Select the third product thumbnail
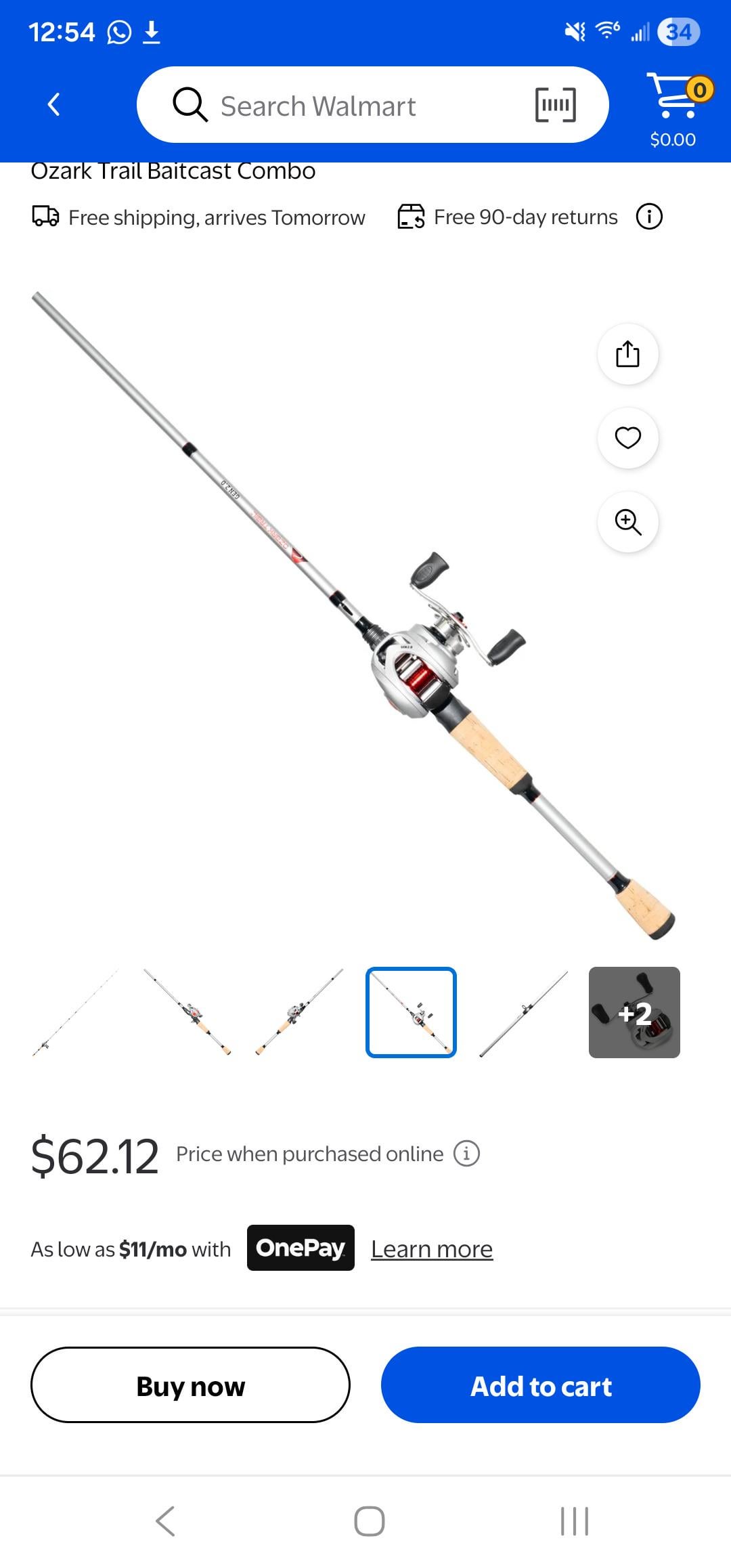The height and width of the screenshot is (1568, 731). (x=299, y=1013)
